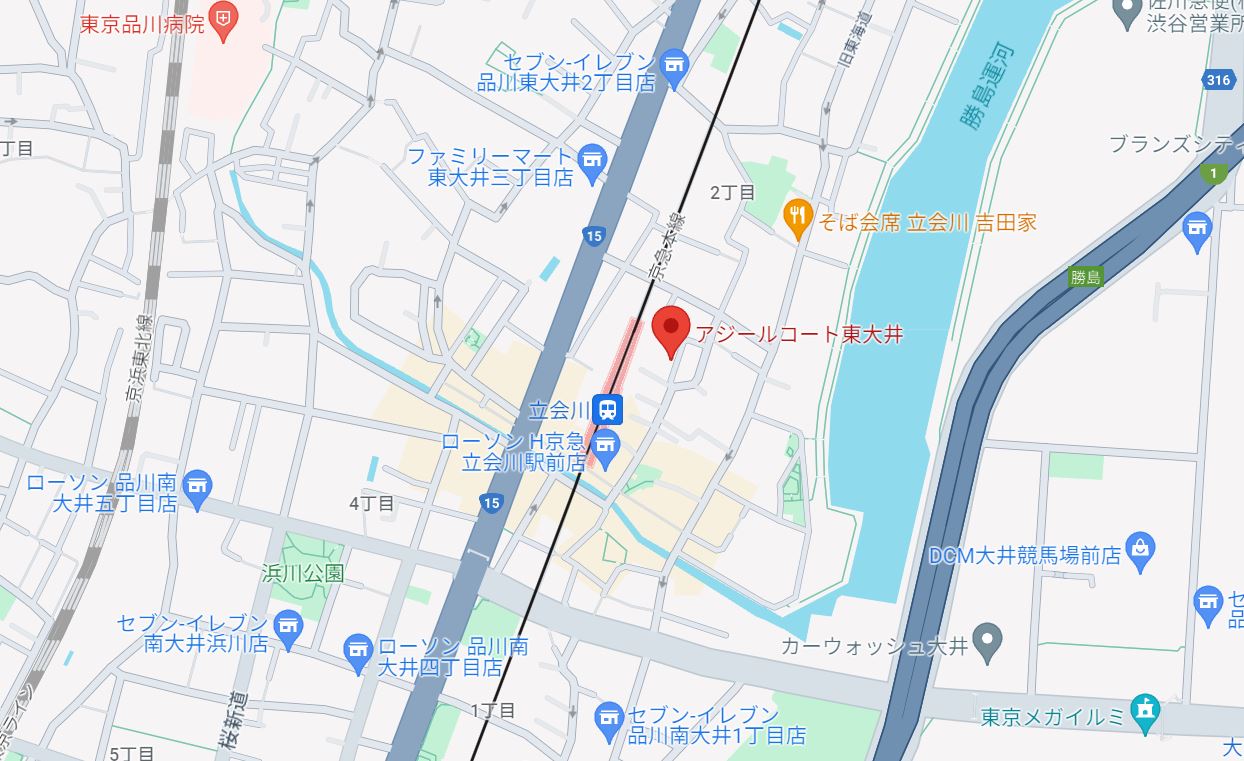Open ファミリーマート 東大井三丁目店 marker
The image size is (1244, 761).
pos(593,161)
